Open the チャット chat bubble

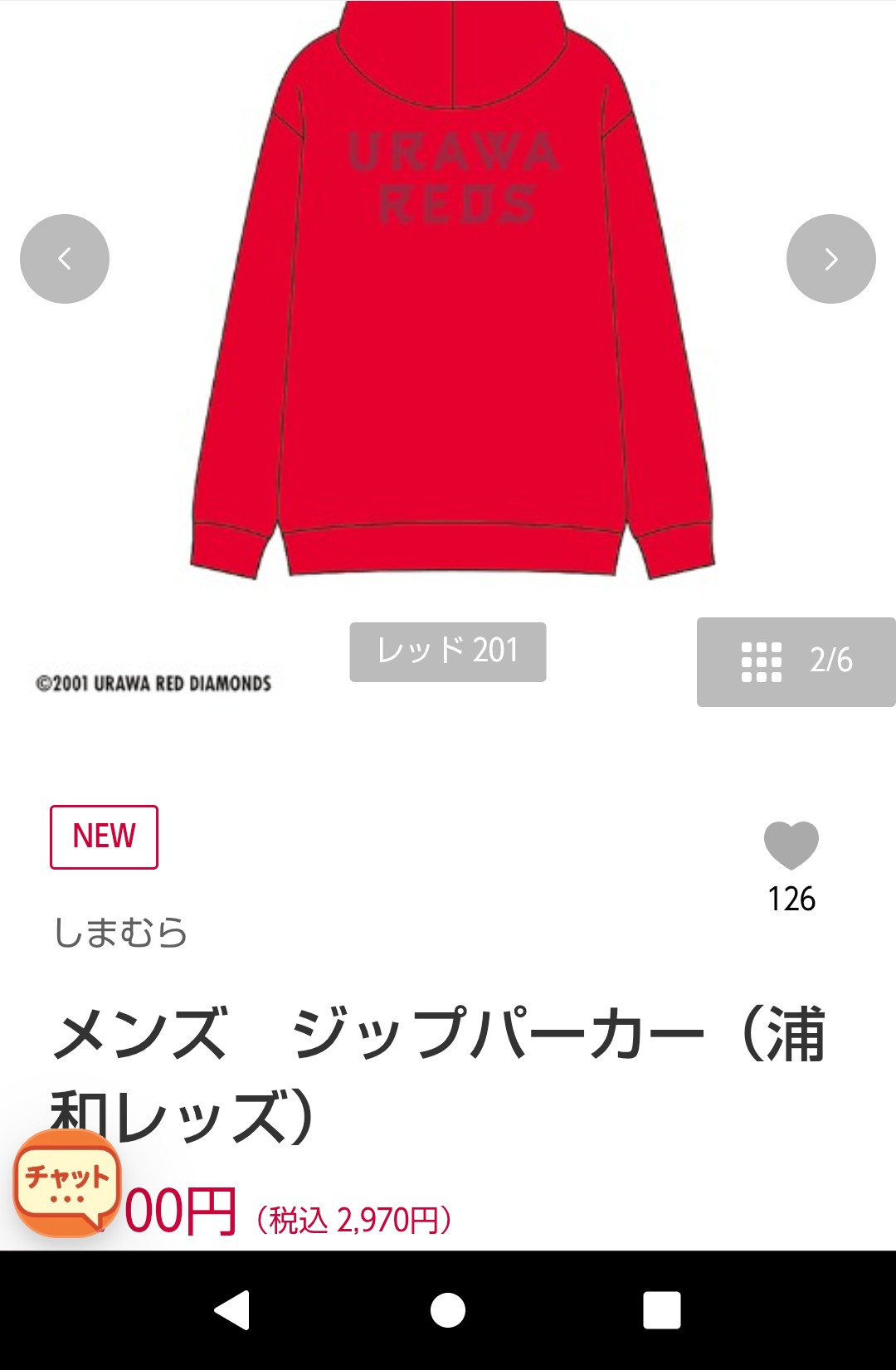tap(66, 1182)
